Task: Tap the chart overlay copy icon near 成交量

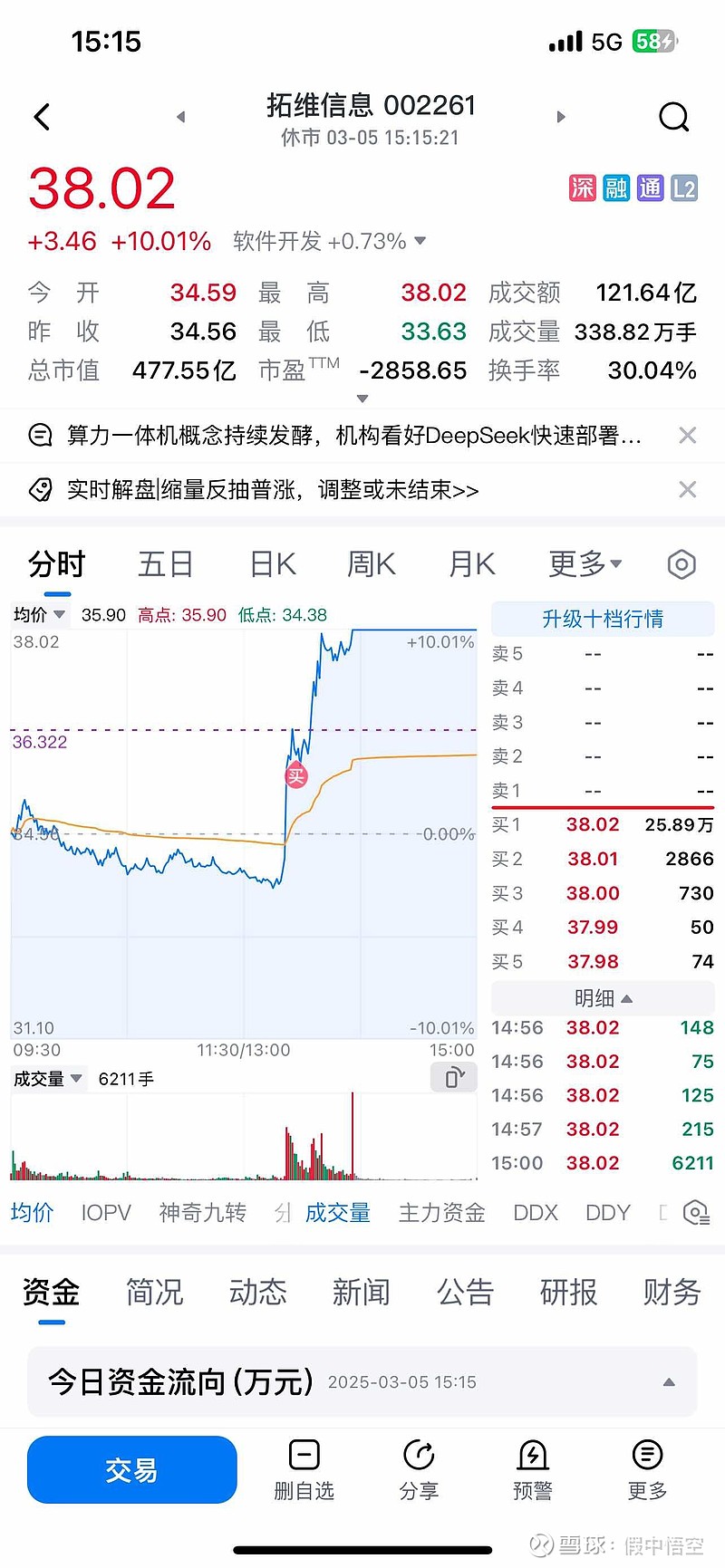Action: [453, 1077]
